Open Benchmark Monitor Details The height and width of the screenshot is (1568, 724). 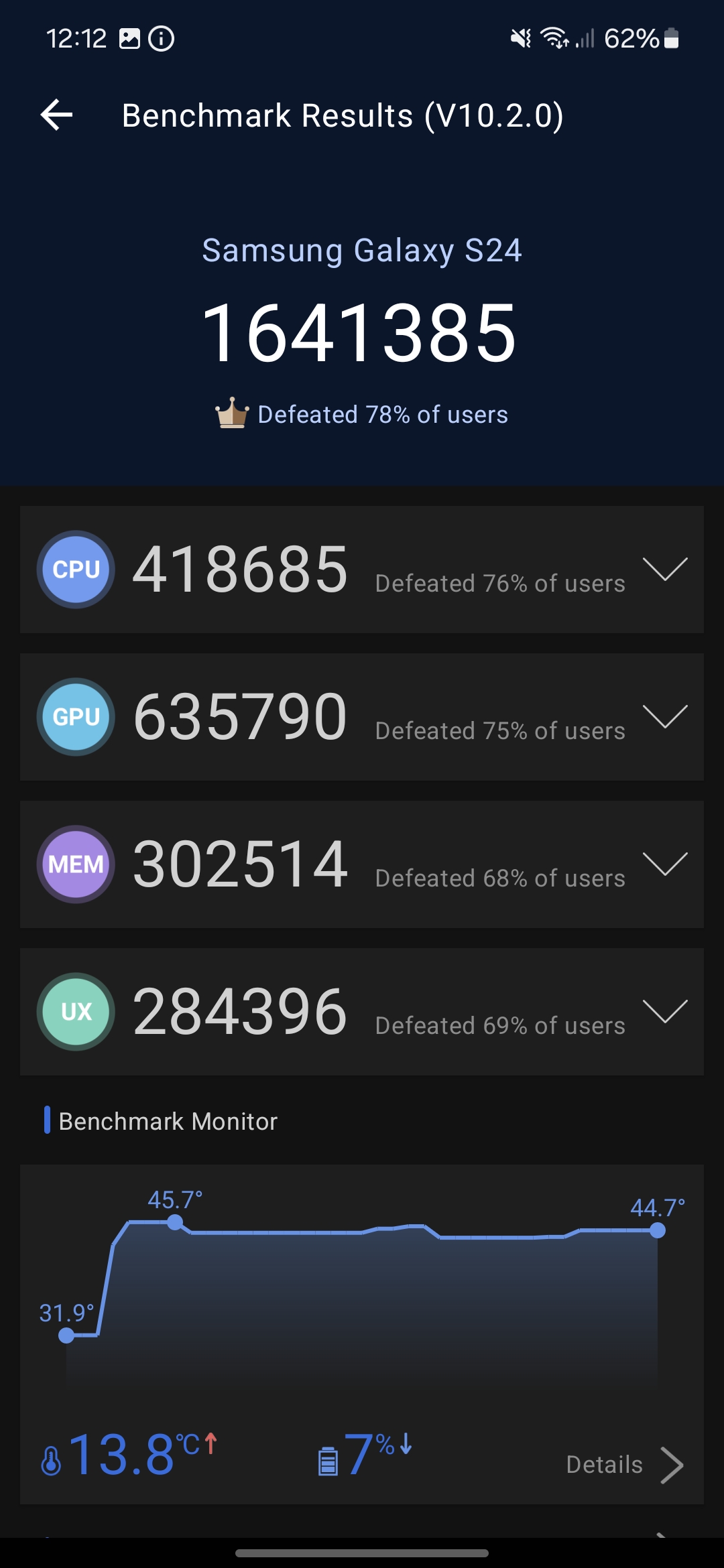click(x=624, y=1465)
